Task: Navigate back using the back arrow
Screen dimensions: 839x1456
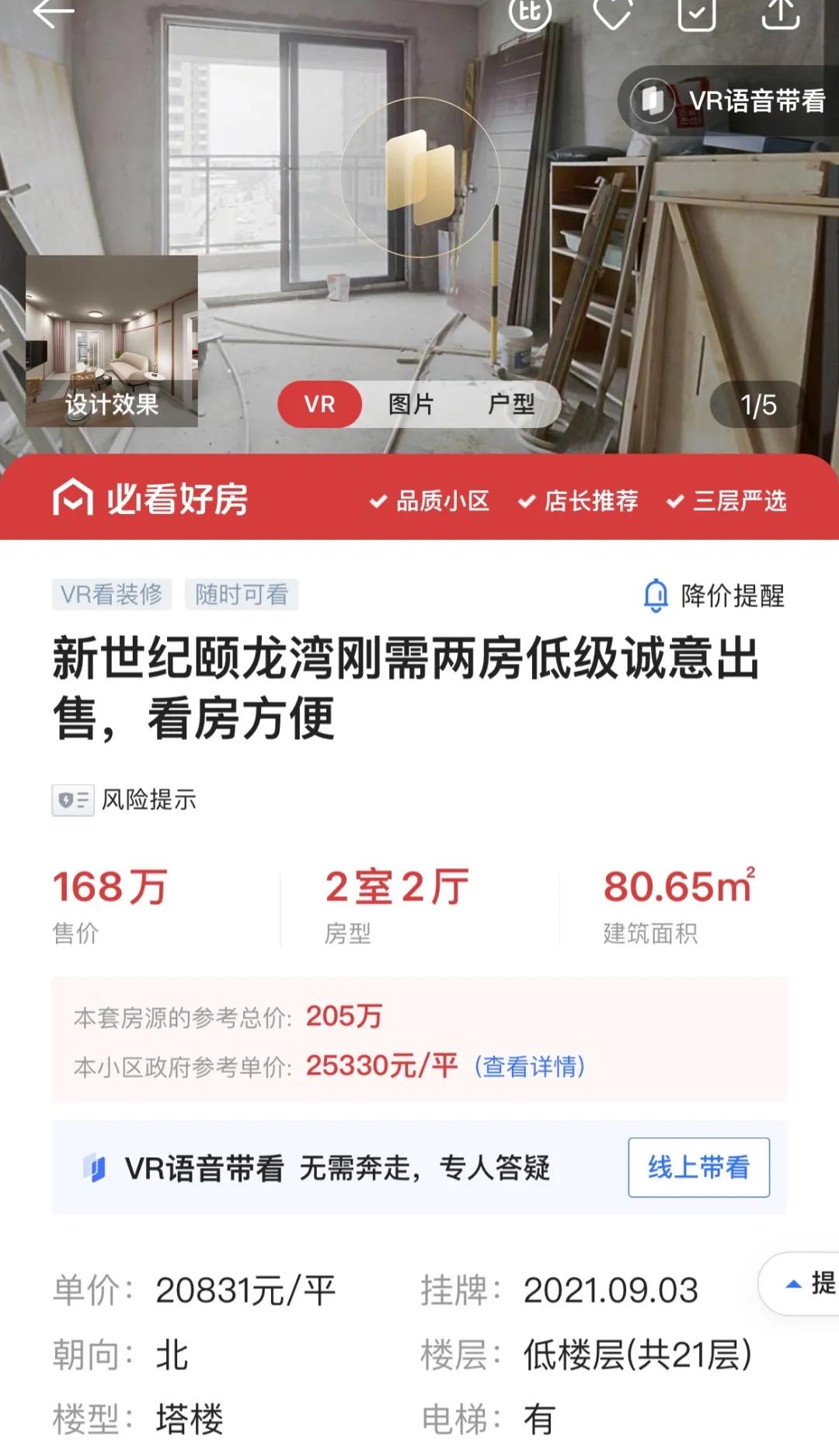Action: [x=51, y=13]
